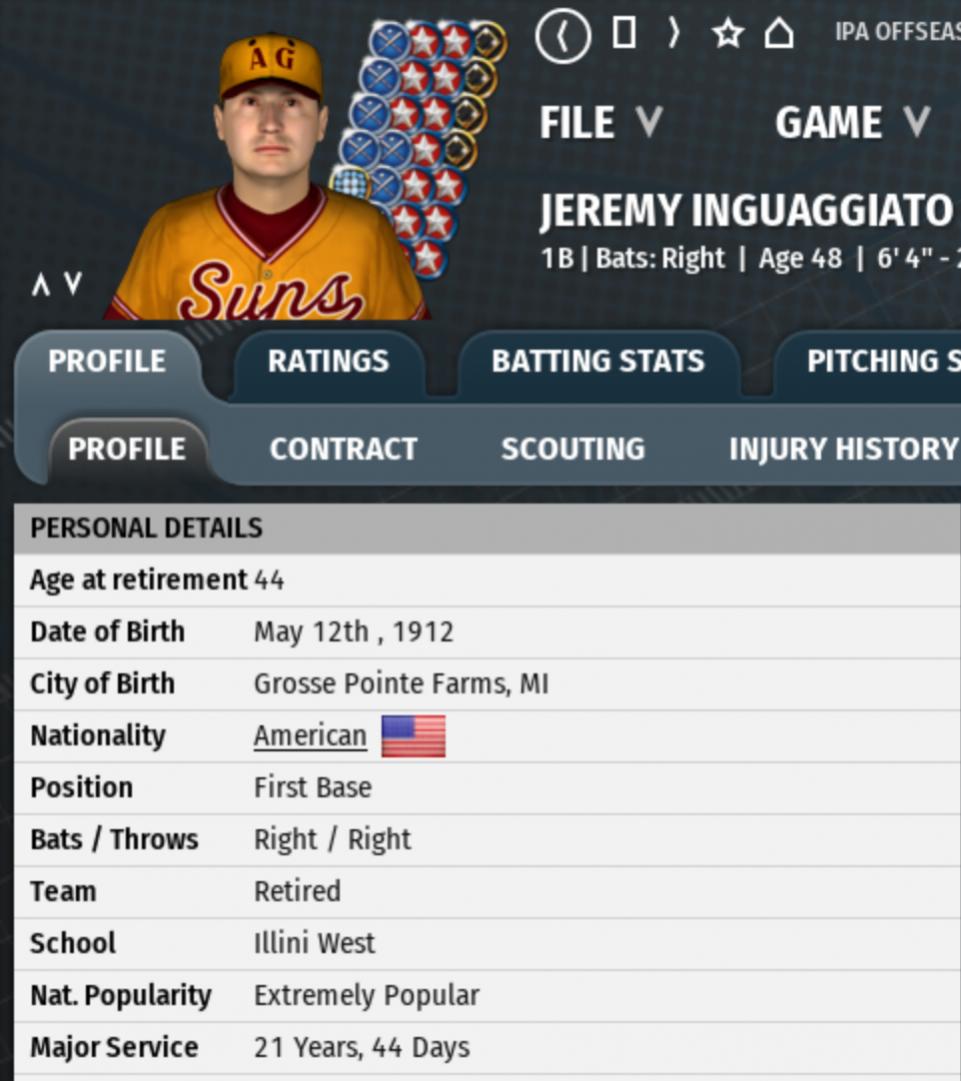This screenshot has width=961, height=1081.
Task: Switch to the PITCHING stats tab
Action: point(880,362)
